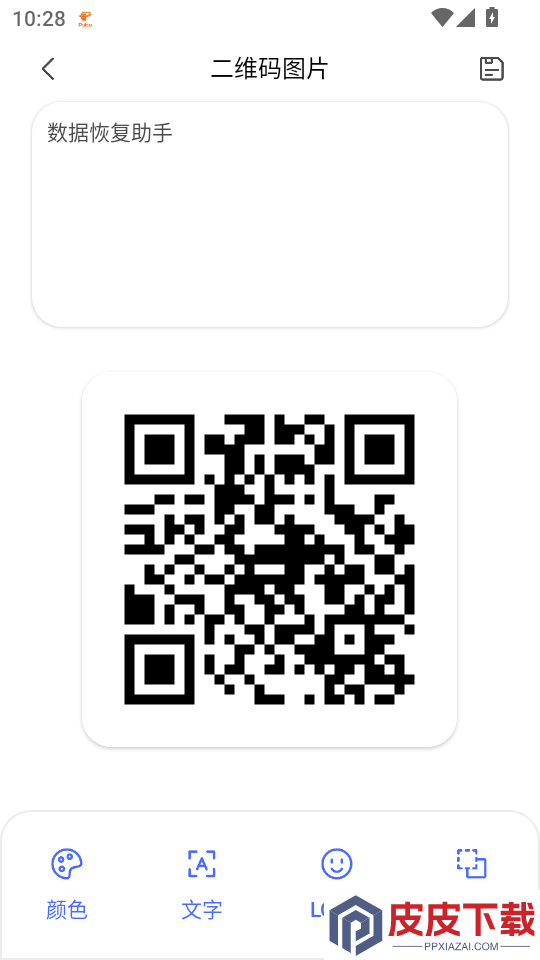This screenshot has height=960, width=540.
Task: Save the QR code with the top-right icon
Action: pyautogui.click(x=491, y=69)
